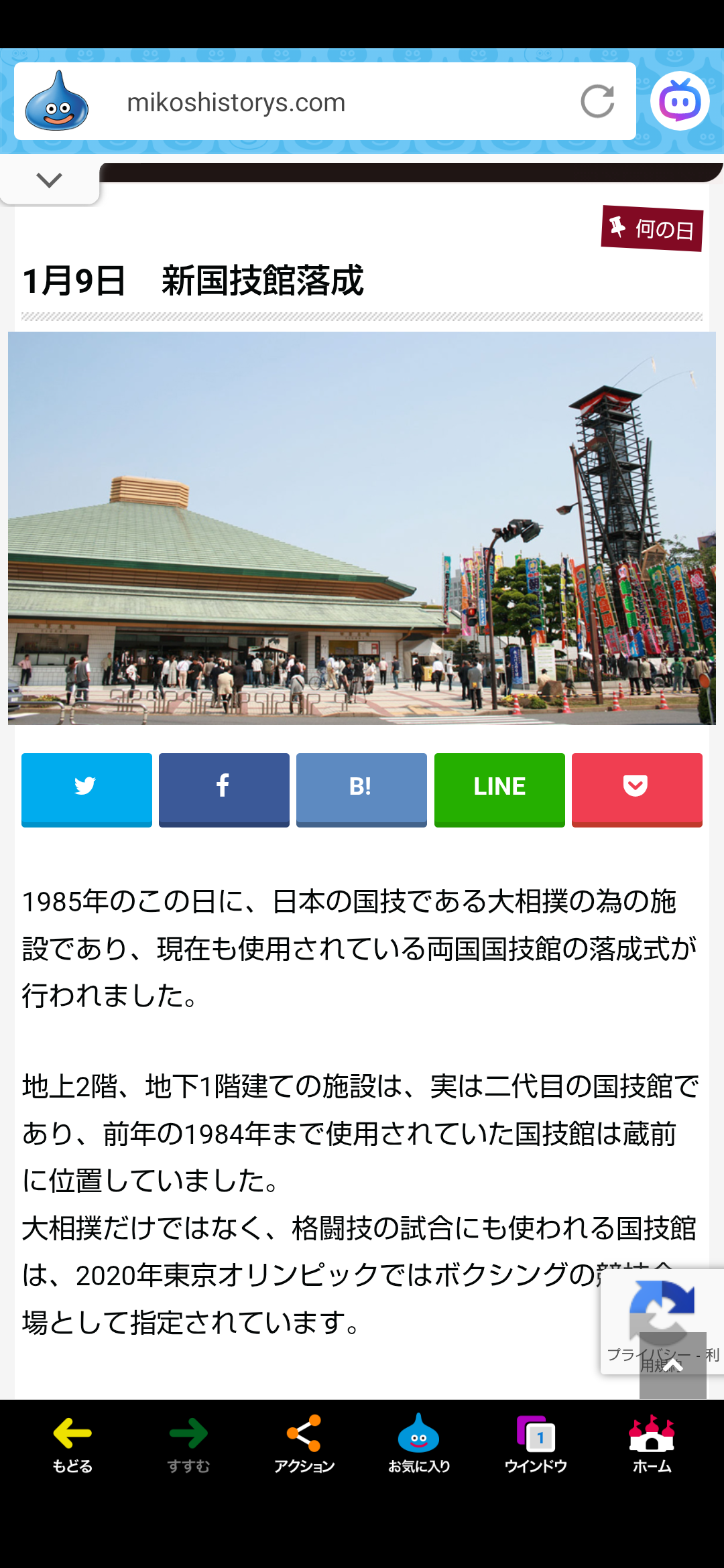This screenshot has height=1568, width=724.
Task: Tap the address bar showing mikoshistorys.com
Action: (x=322, y=103)
